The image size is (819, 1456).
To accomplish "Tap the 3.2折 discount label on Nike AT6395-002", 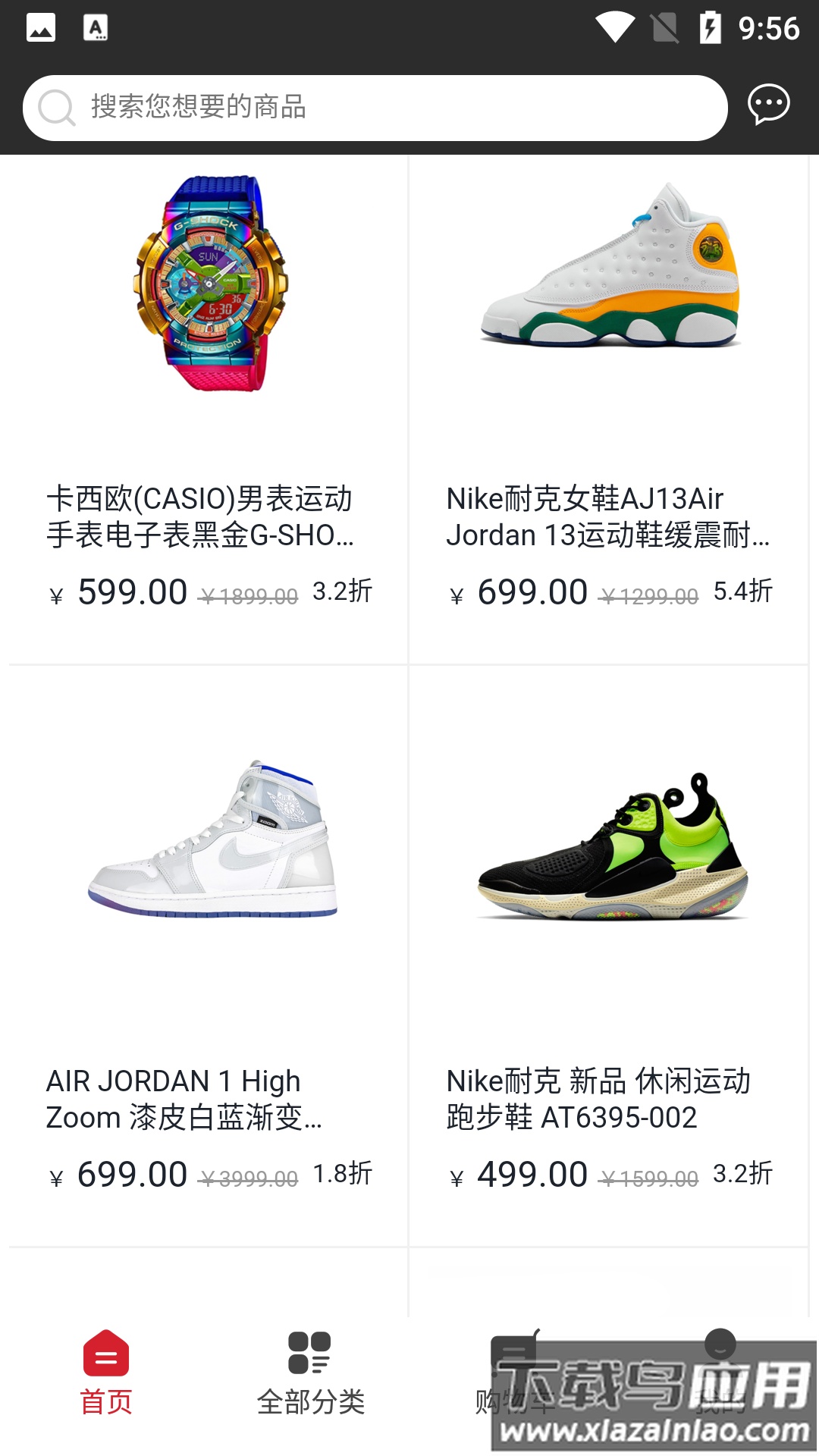I will [x=743, y=1173].
